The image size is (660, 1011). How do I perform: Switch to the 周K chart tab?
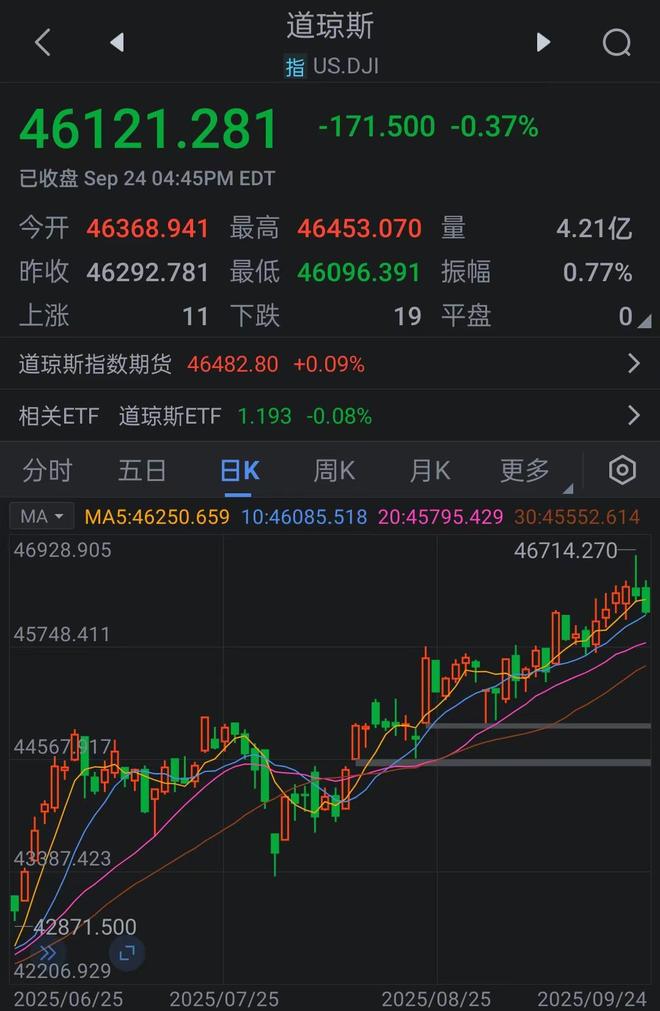click(334, 470)
